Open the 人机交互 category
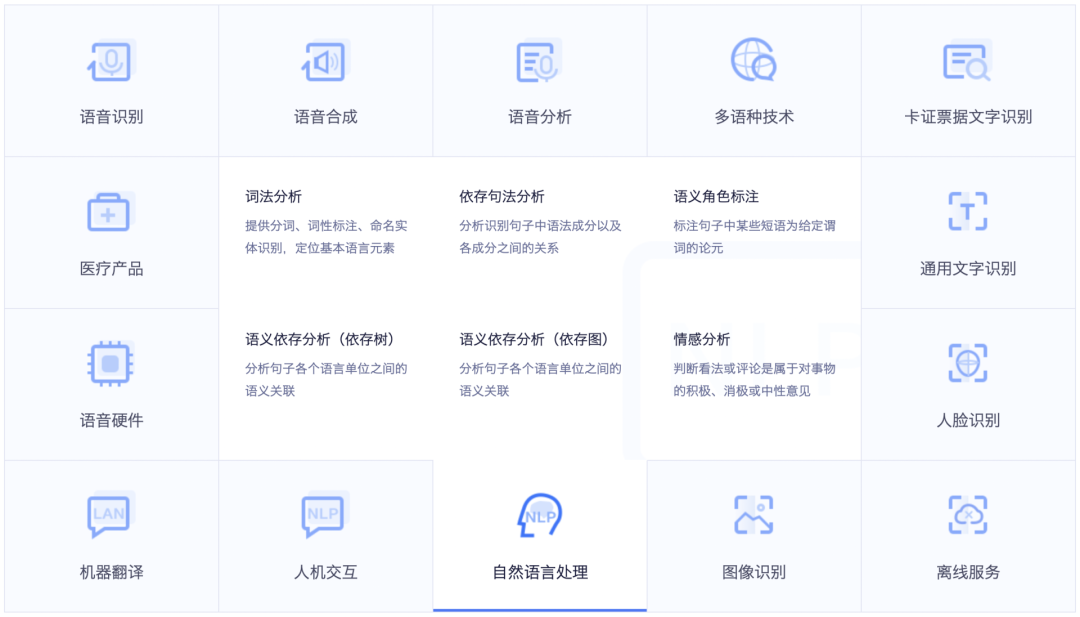 coord(325,537)
